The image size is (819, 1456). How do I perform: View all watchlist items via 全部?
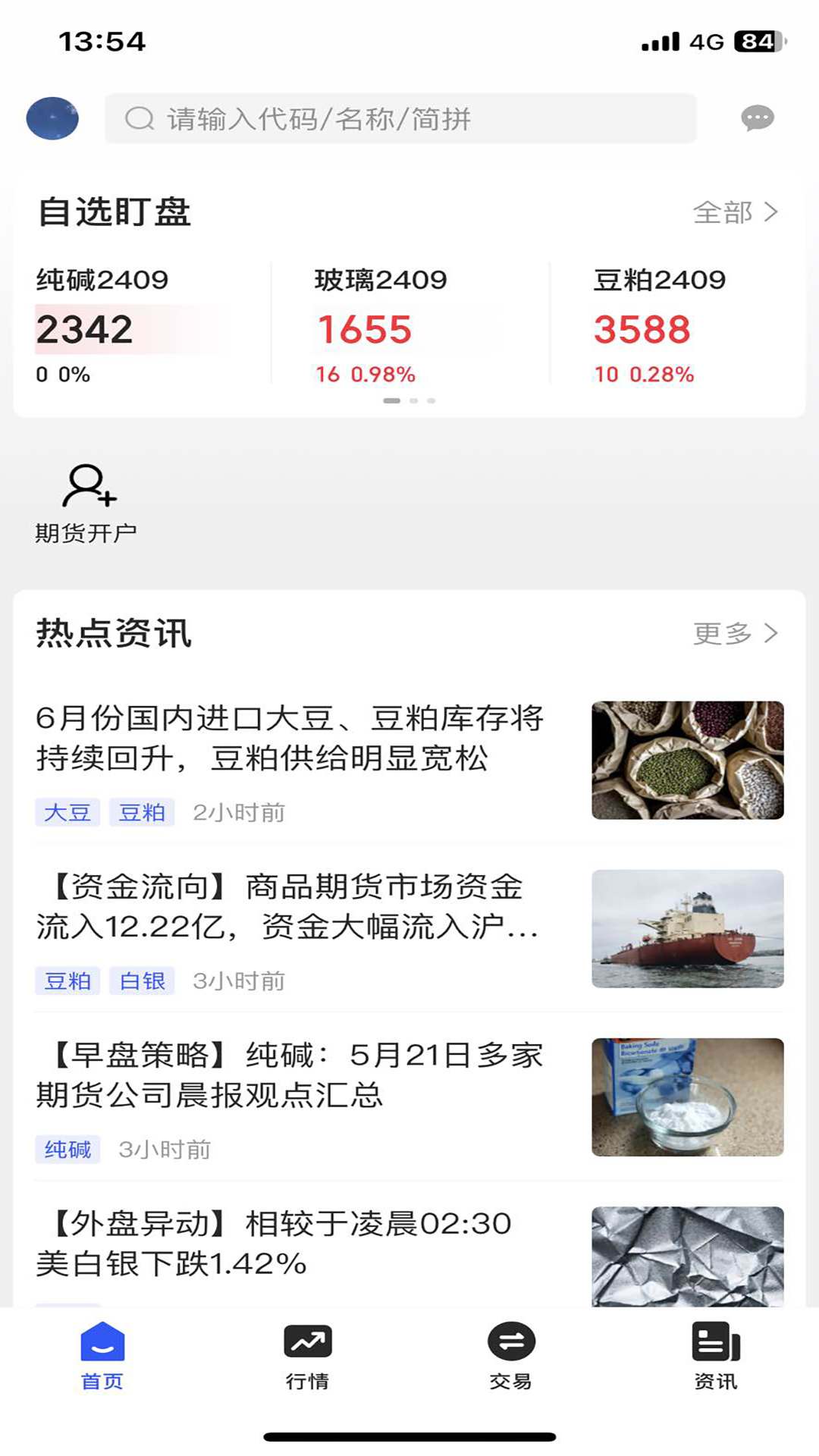734,212
